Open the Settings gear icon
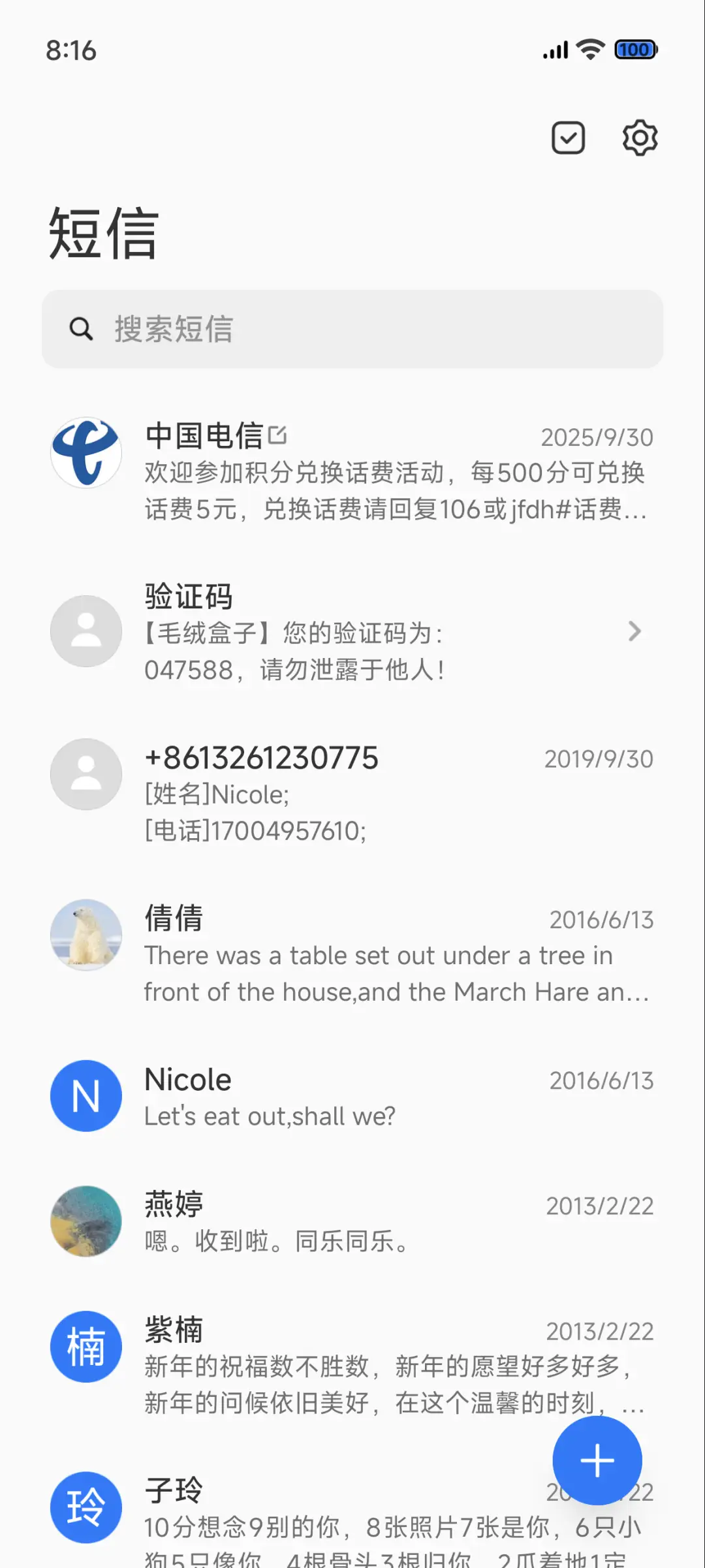Screen dimensions: 705x1568 click(639, 137)
